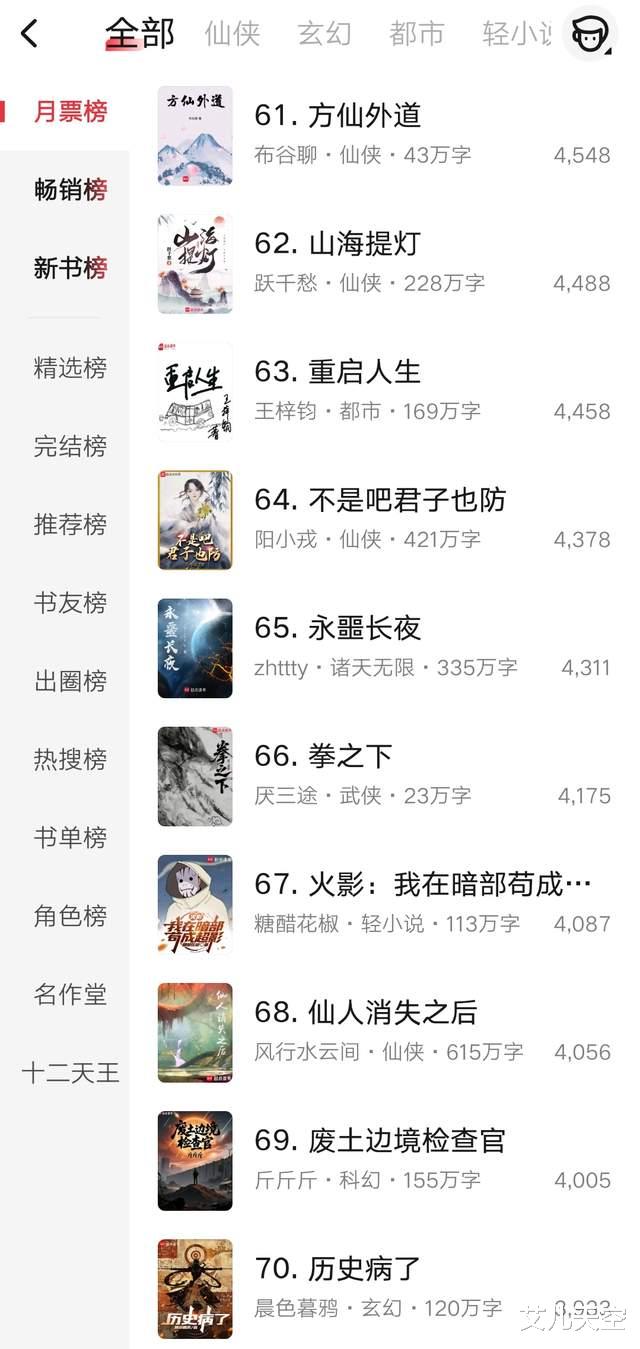Open the book 历史病了

(x=337, y=1268)
